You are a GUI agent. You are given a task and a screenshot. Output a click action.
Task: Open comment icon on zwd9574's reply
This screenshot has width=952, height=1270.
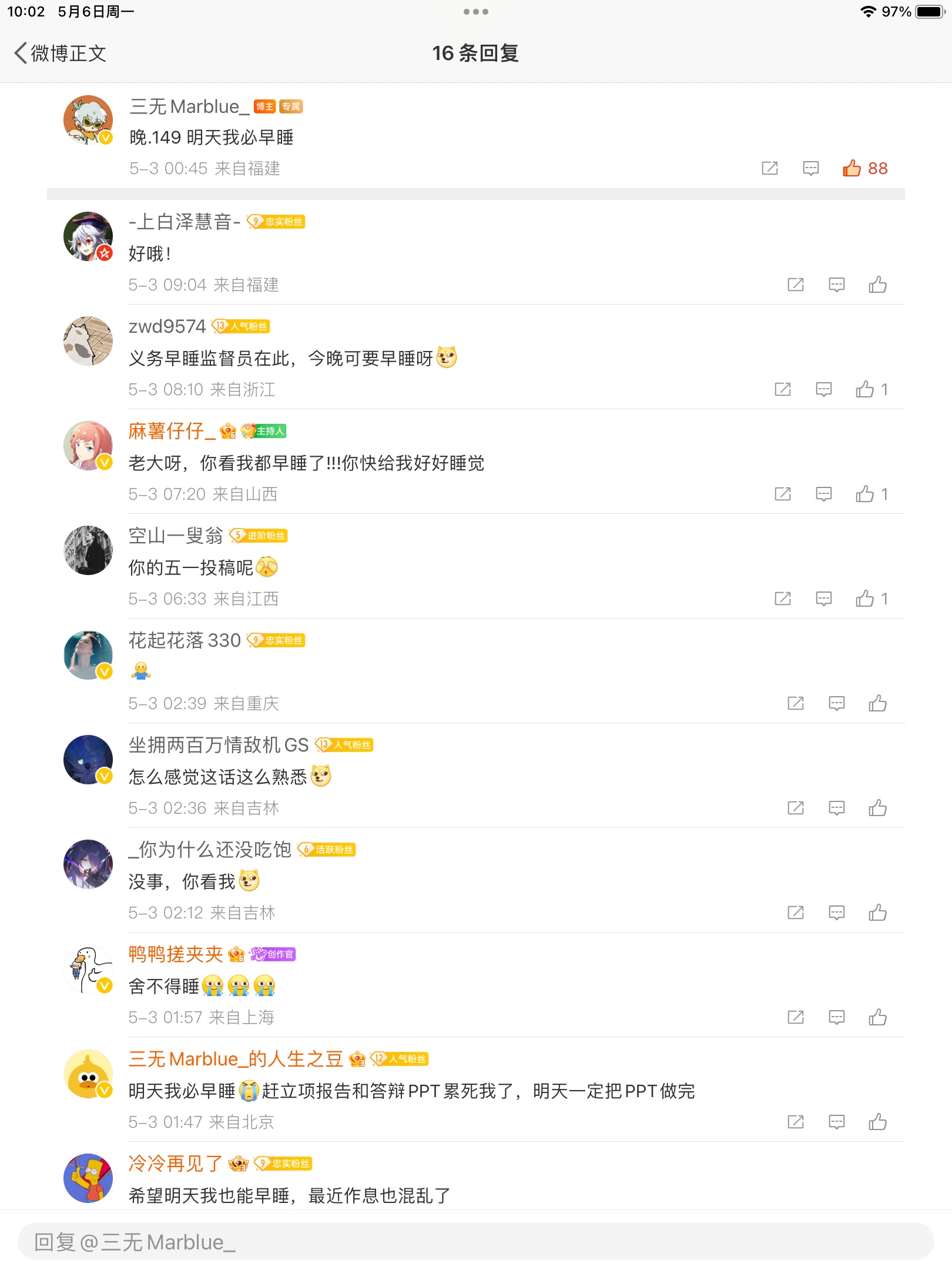point(823,390)
